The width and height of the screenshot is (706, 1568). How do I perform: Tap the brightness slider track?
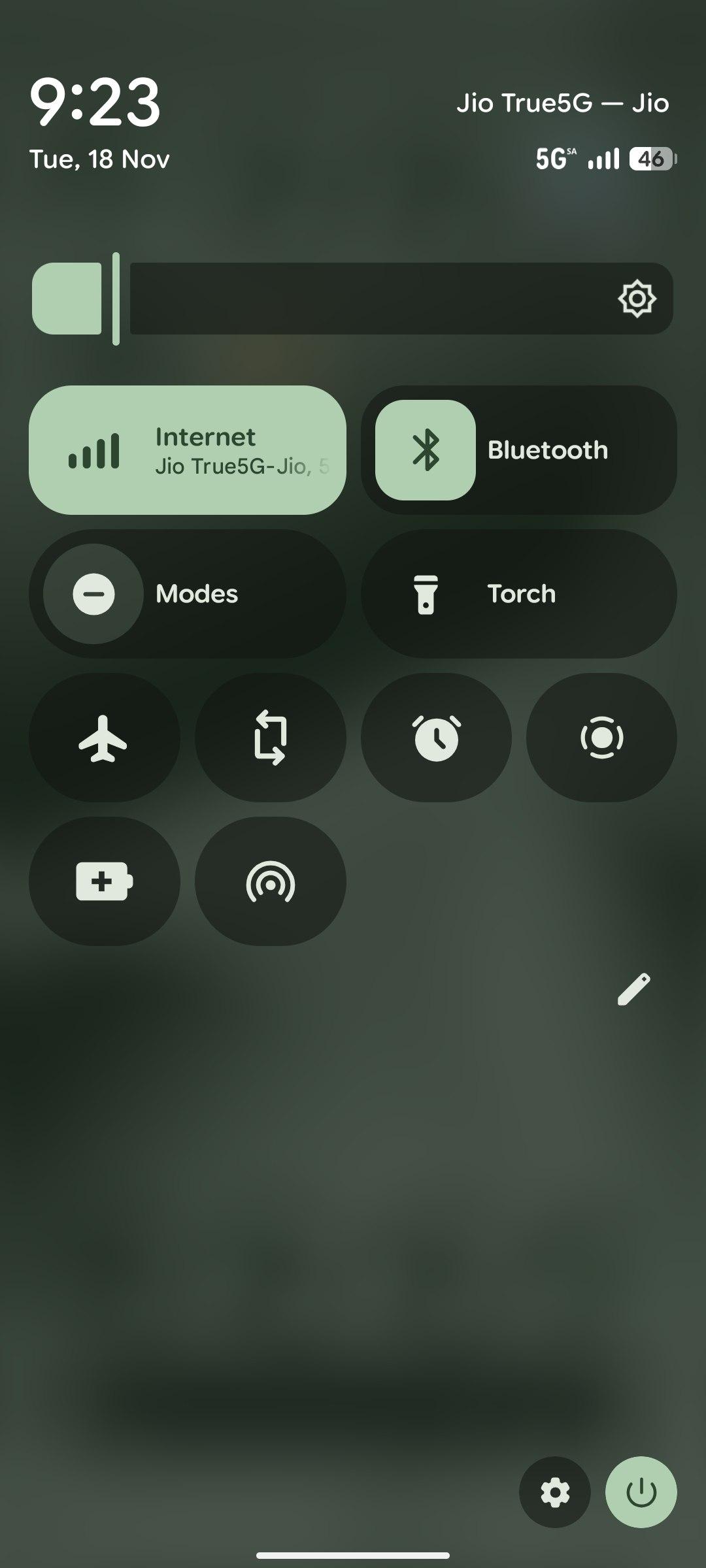tap(366, 299)
